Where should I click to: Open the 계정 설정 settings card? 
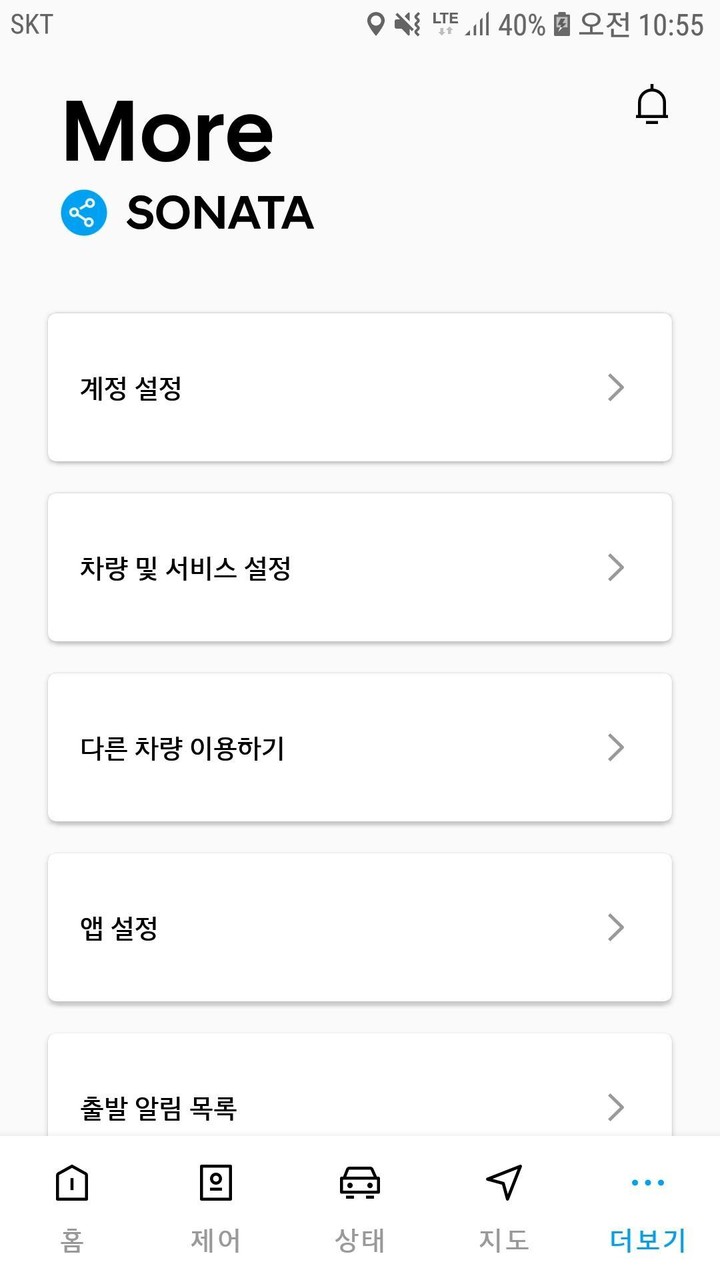(x=358, y=388)
